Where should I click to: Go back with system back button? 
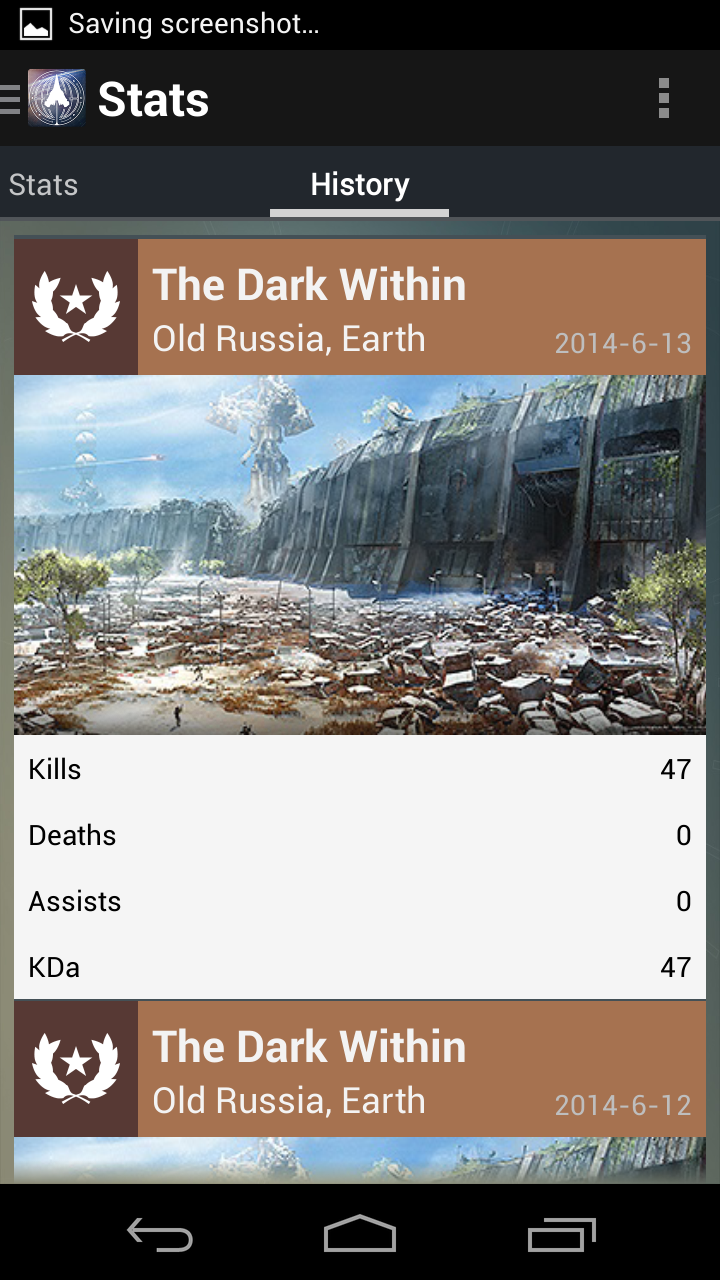point(160,1235)
